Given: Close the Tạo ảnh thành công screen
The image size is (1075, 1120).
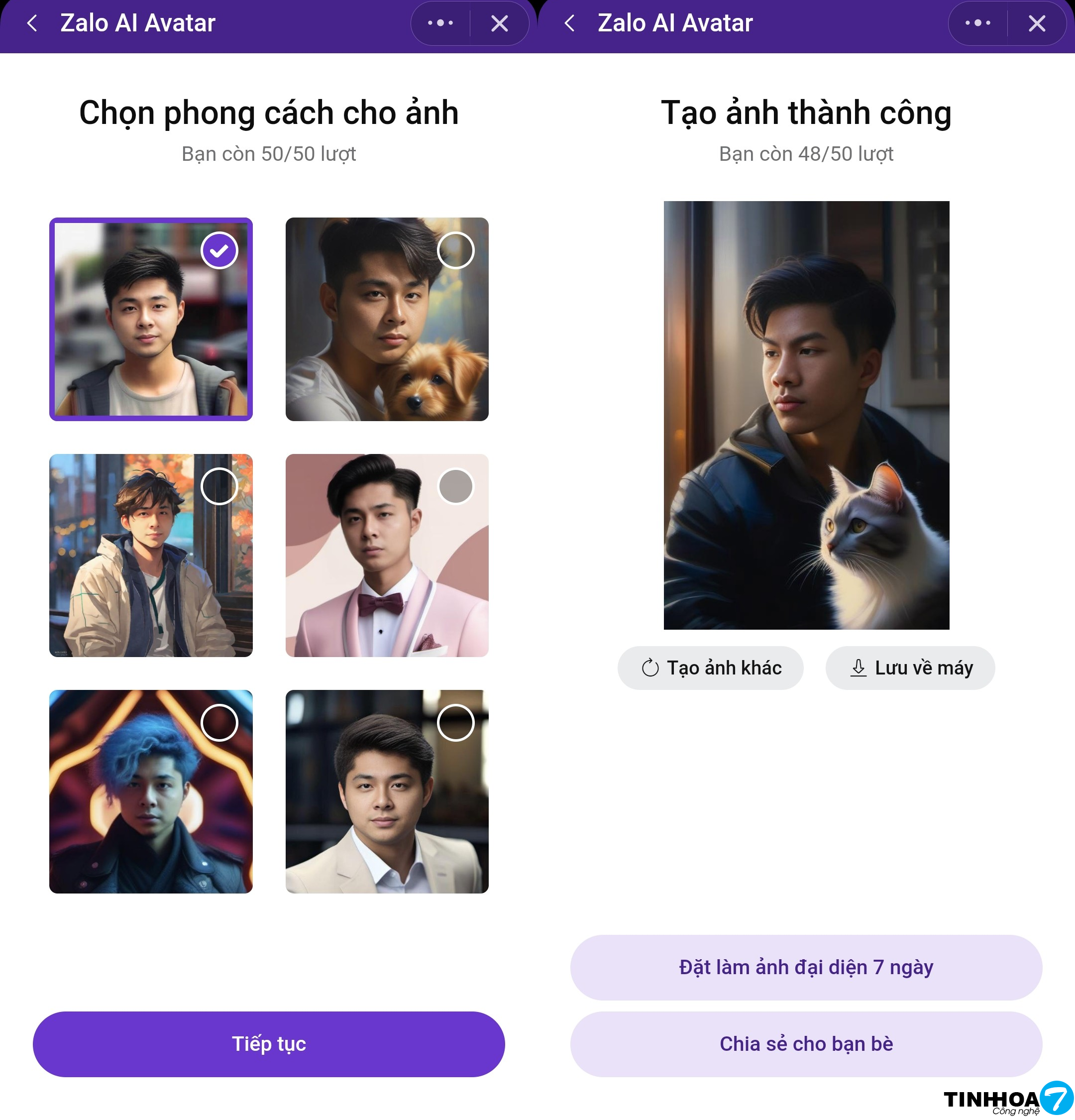Looking at the screenshot, I should point(1037,23).
